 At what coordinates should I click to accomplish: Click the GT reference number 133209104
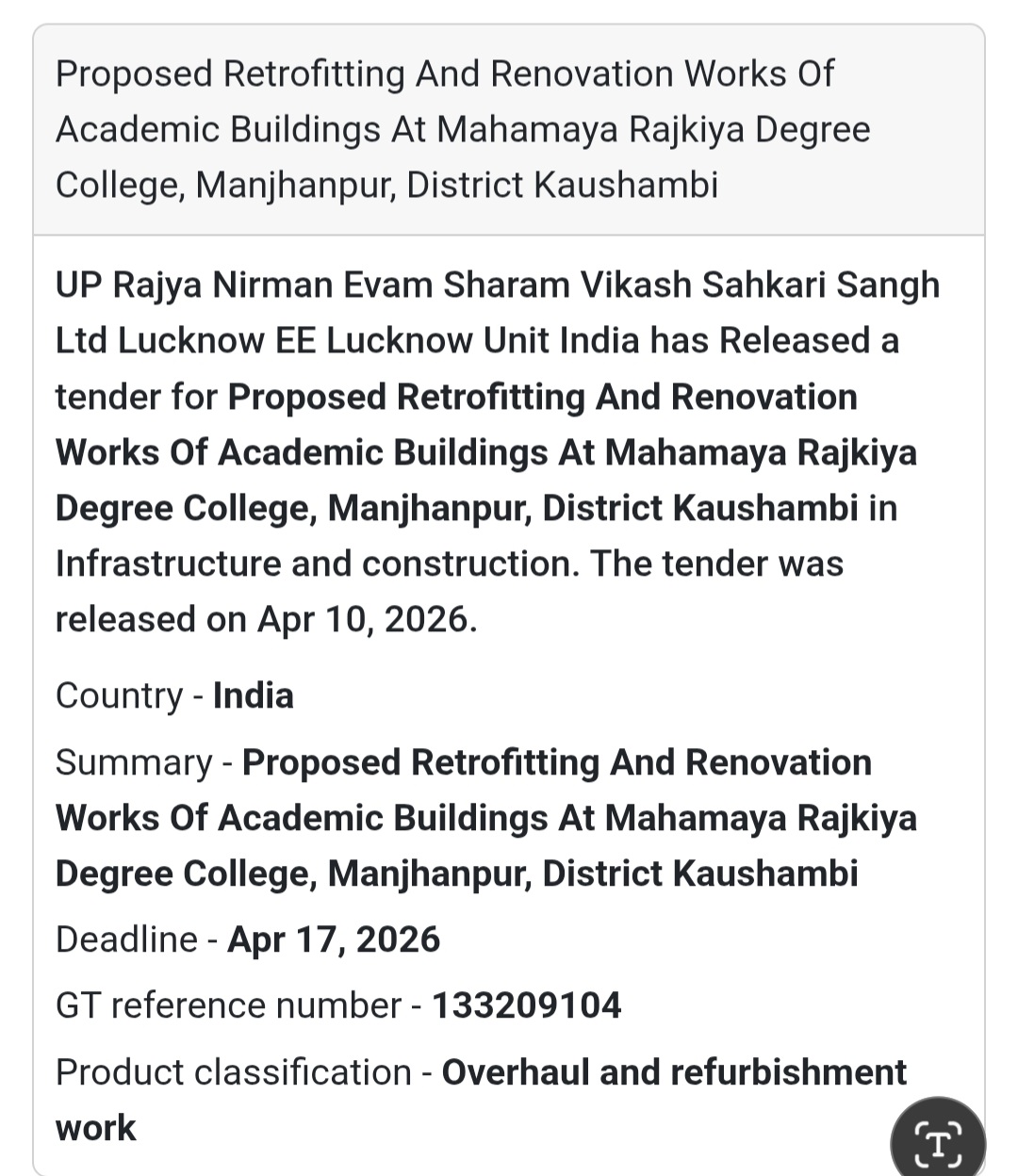526,1004
